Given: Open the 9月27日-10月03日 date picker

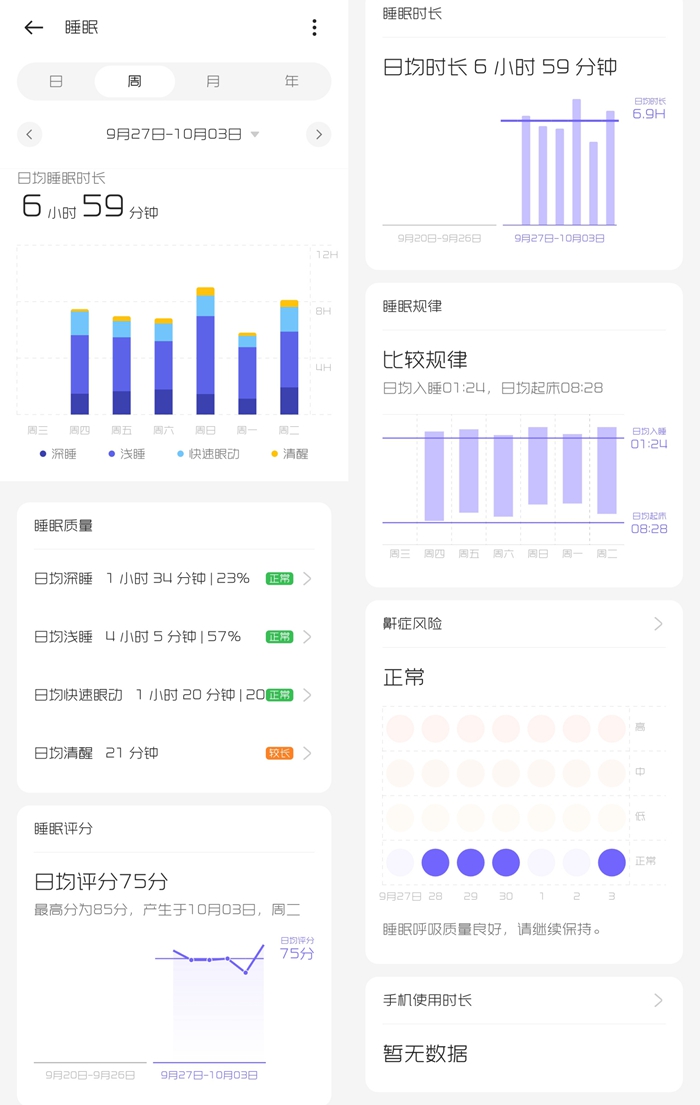Looking at the screenshot, I should click(x=182, y=134).
